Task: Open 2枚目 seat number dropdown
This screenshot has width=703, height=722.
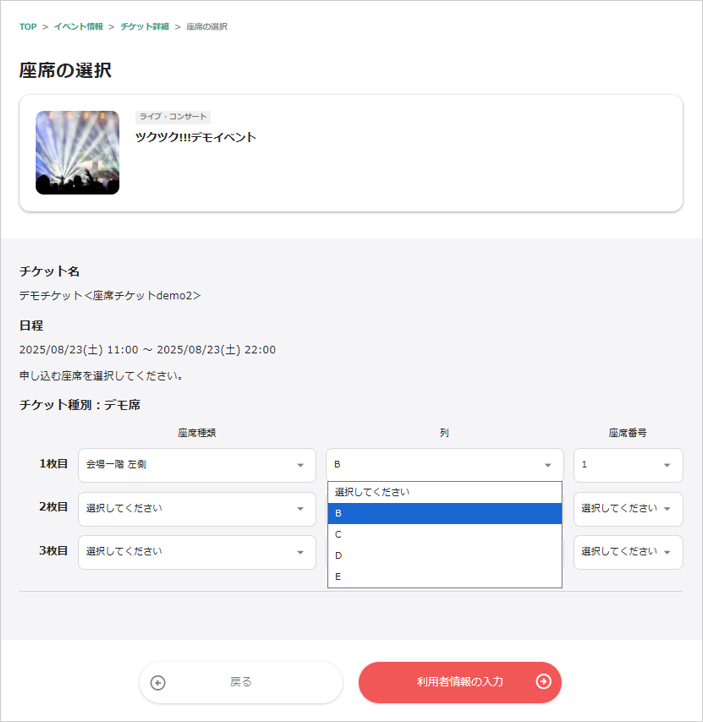Action: click(627, 508)
